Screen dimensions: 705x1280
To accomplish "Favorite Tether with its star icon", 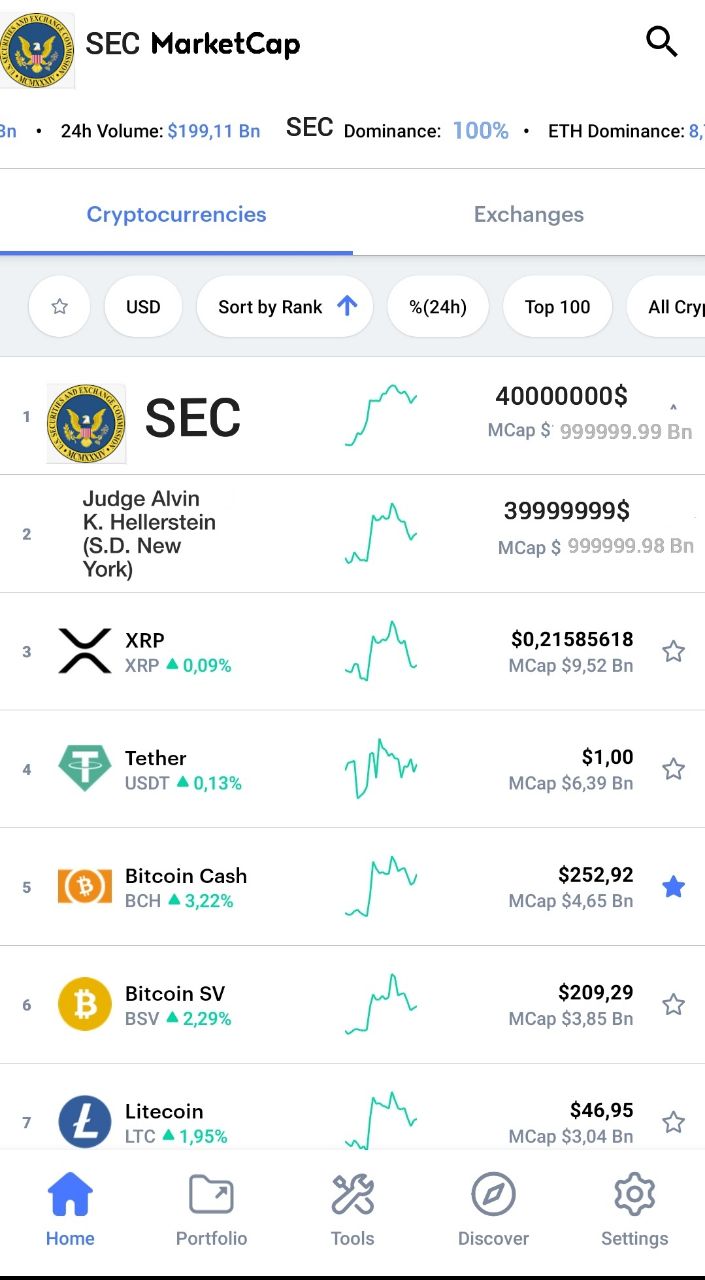I will click(674, 769).
